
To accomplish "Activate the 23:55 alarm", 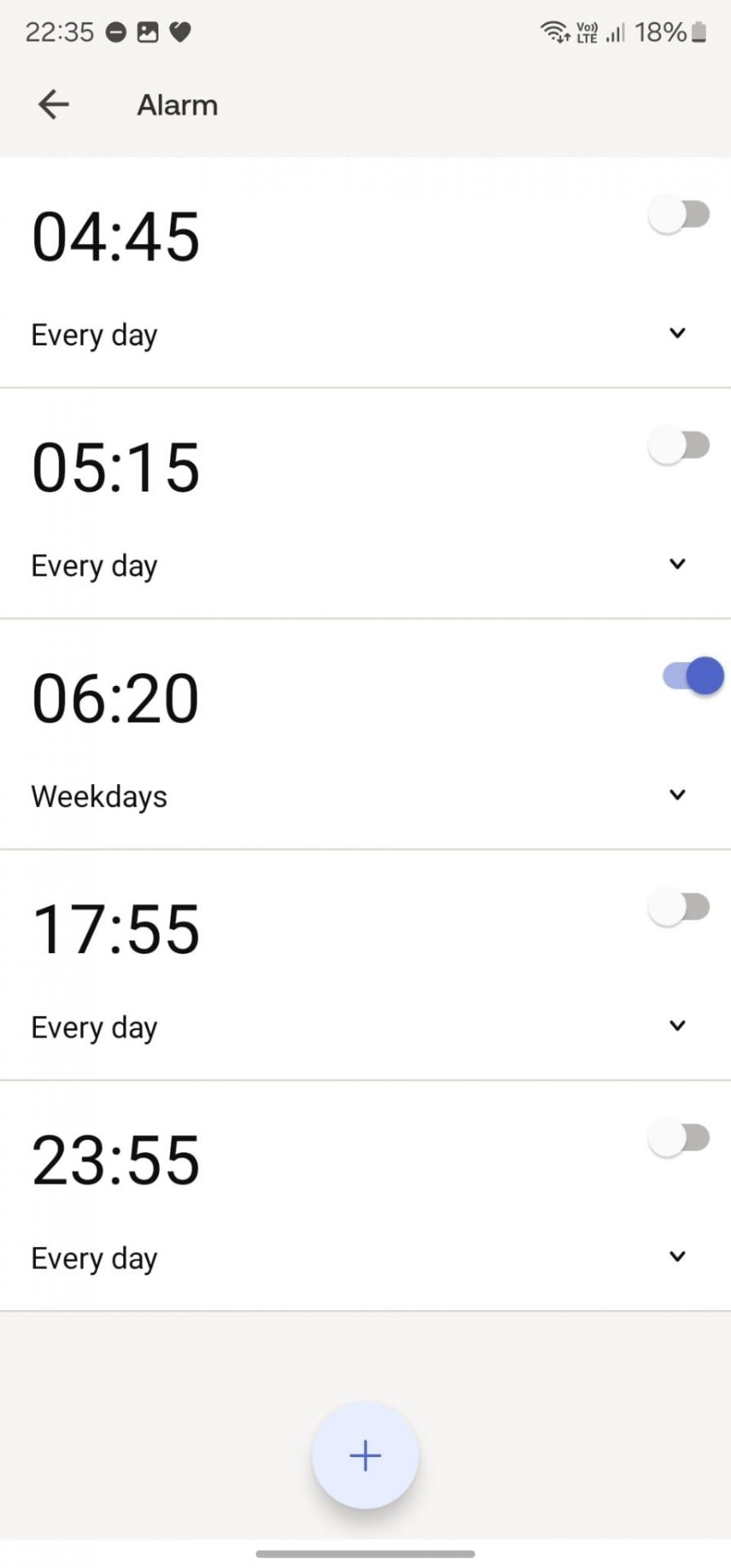I will 679,1138.
